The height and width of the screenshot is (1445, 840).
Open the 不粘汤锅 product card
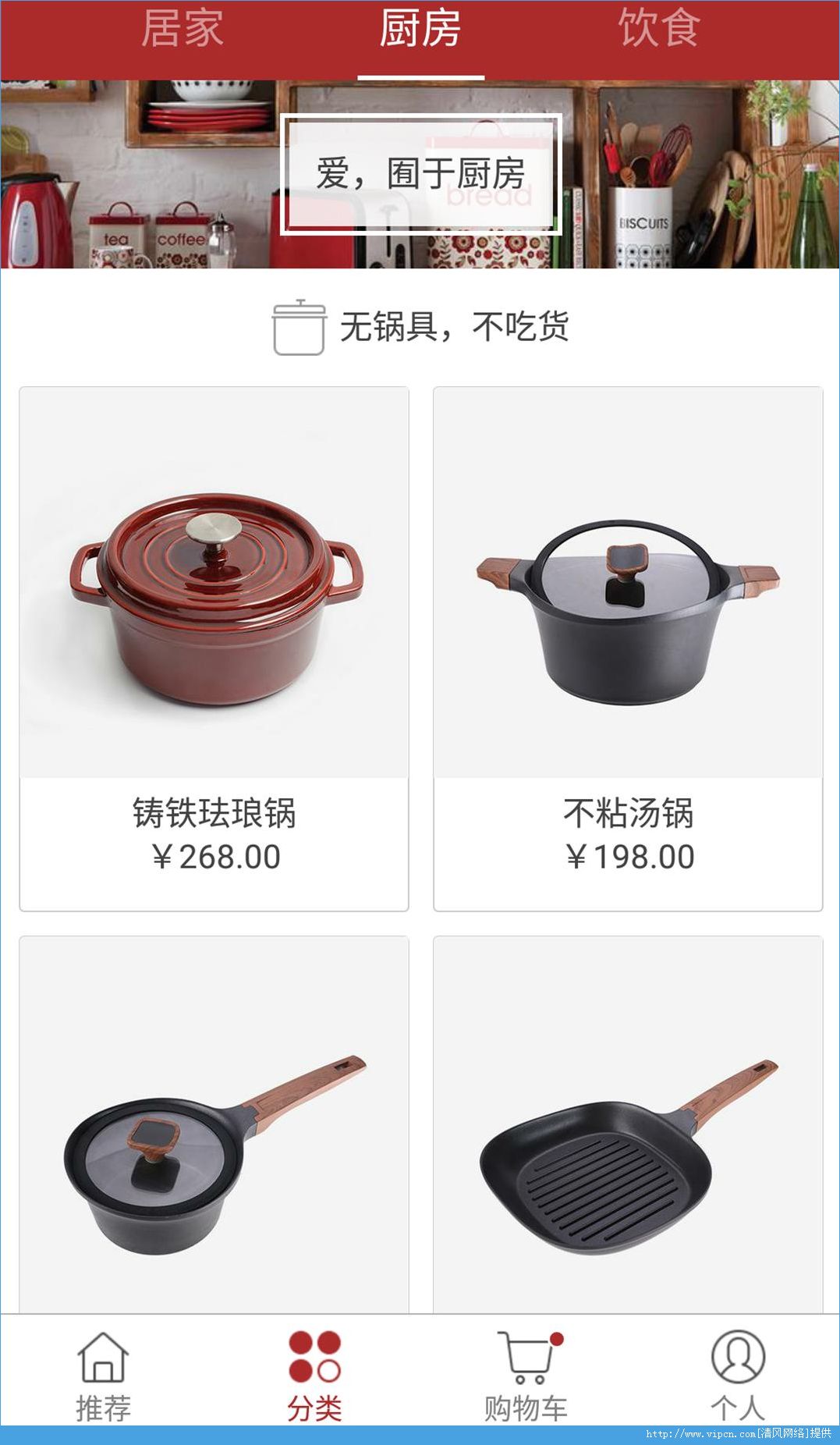628,648
